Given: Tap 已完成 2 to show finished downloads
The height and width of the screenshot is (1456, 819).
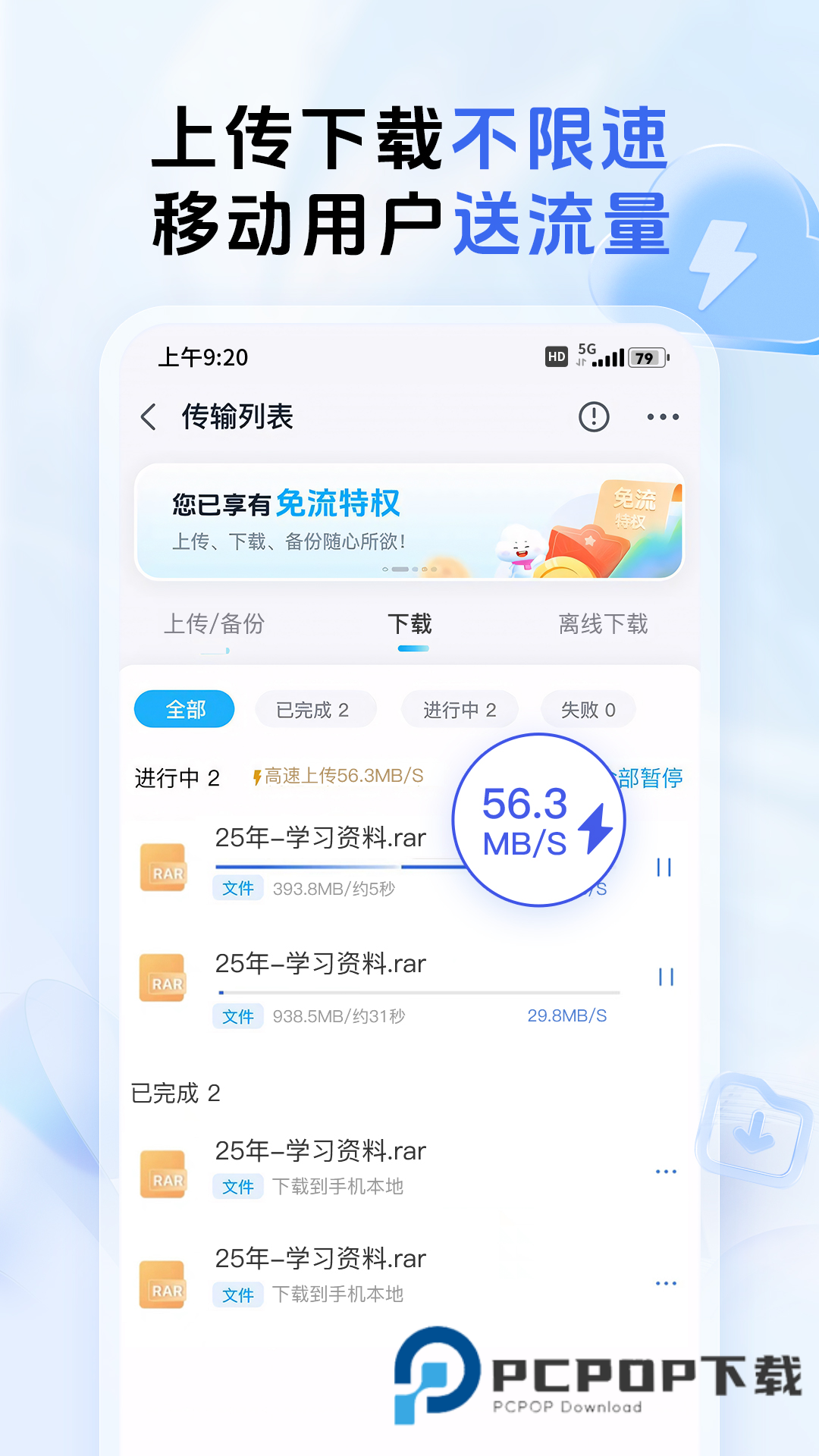Looking at the screenshot, I should [x=315, y=708].
